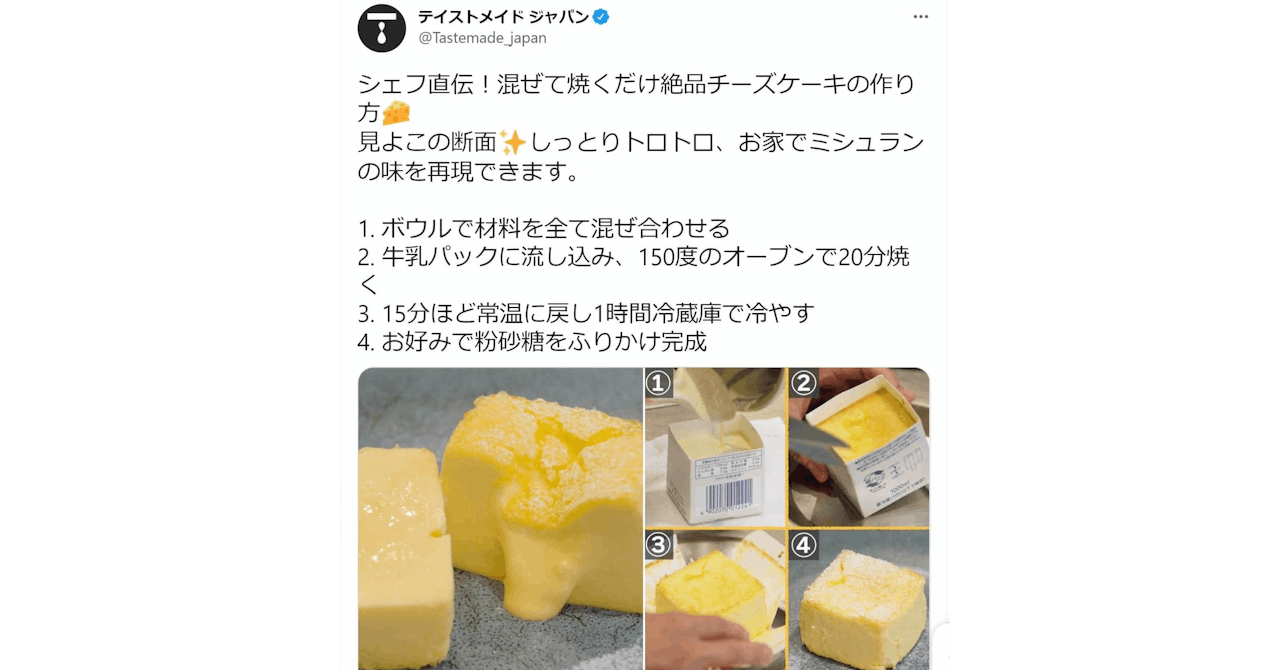The height and width of the screenshot is (670, 1280).
Task: Open the テイストメイド ジャパン account name
Action: coord(503,17)
